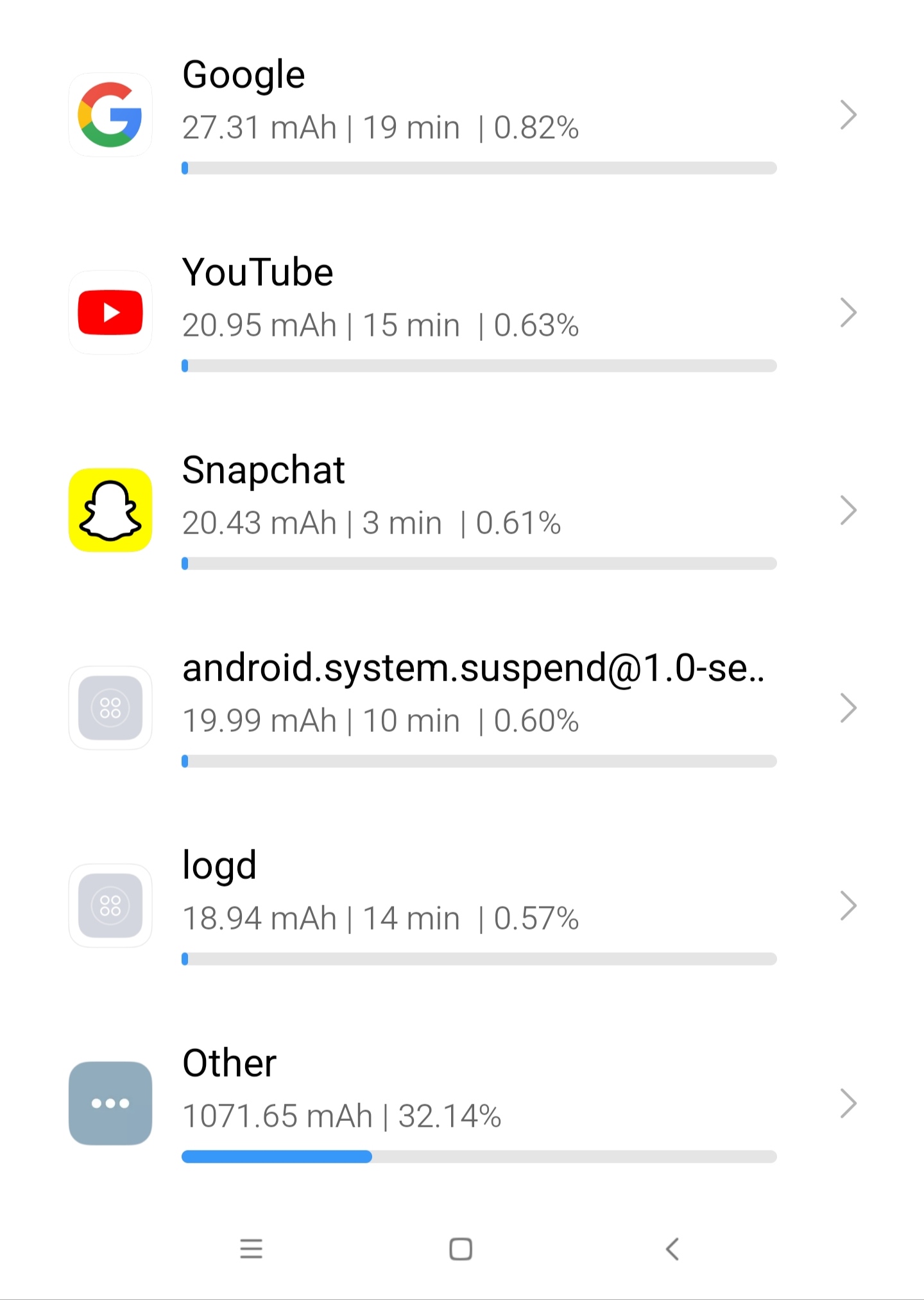Select the android.system.suspend entry

click(462, 708)
